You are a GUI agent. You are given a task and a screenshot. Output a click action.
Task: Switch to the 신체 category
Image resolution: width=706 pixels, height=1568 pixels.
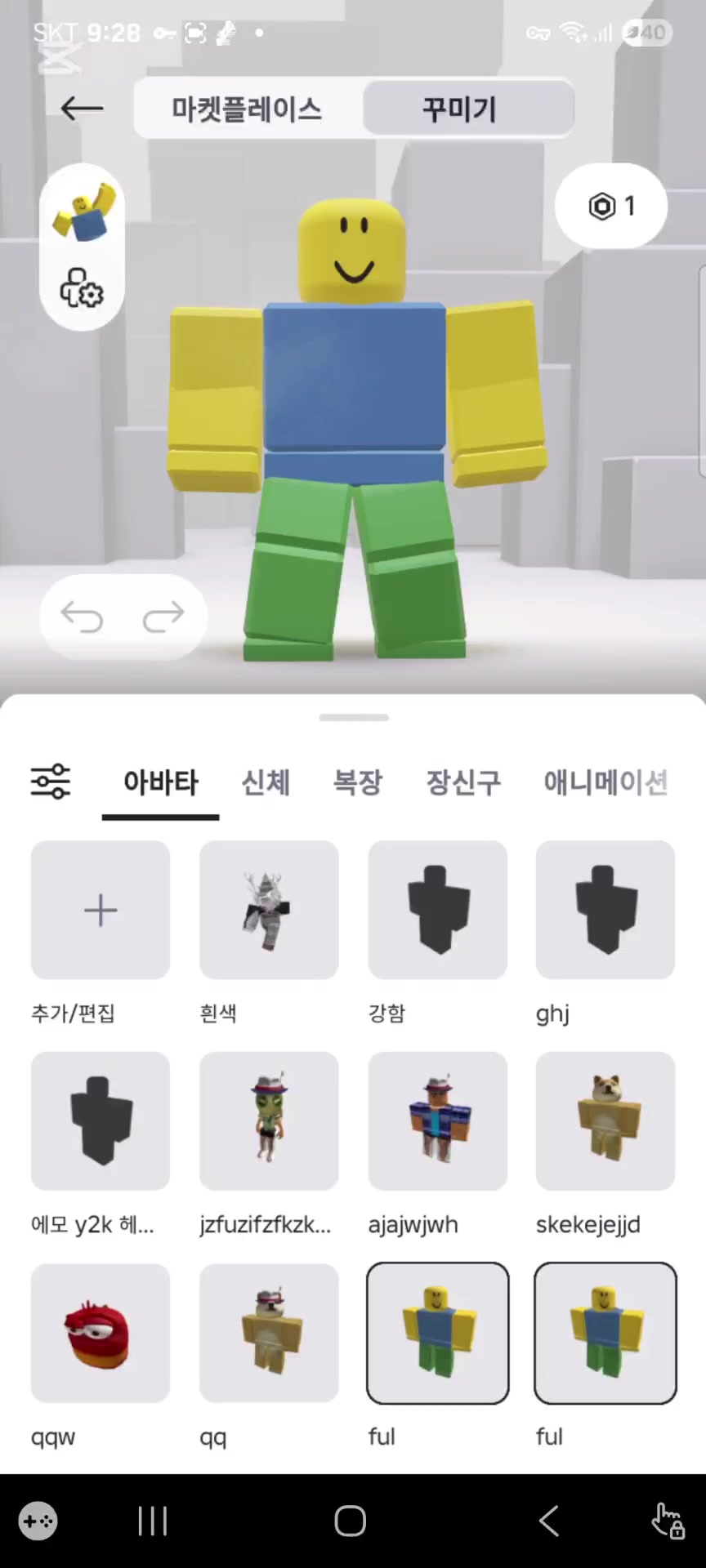[266, 782]
